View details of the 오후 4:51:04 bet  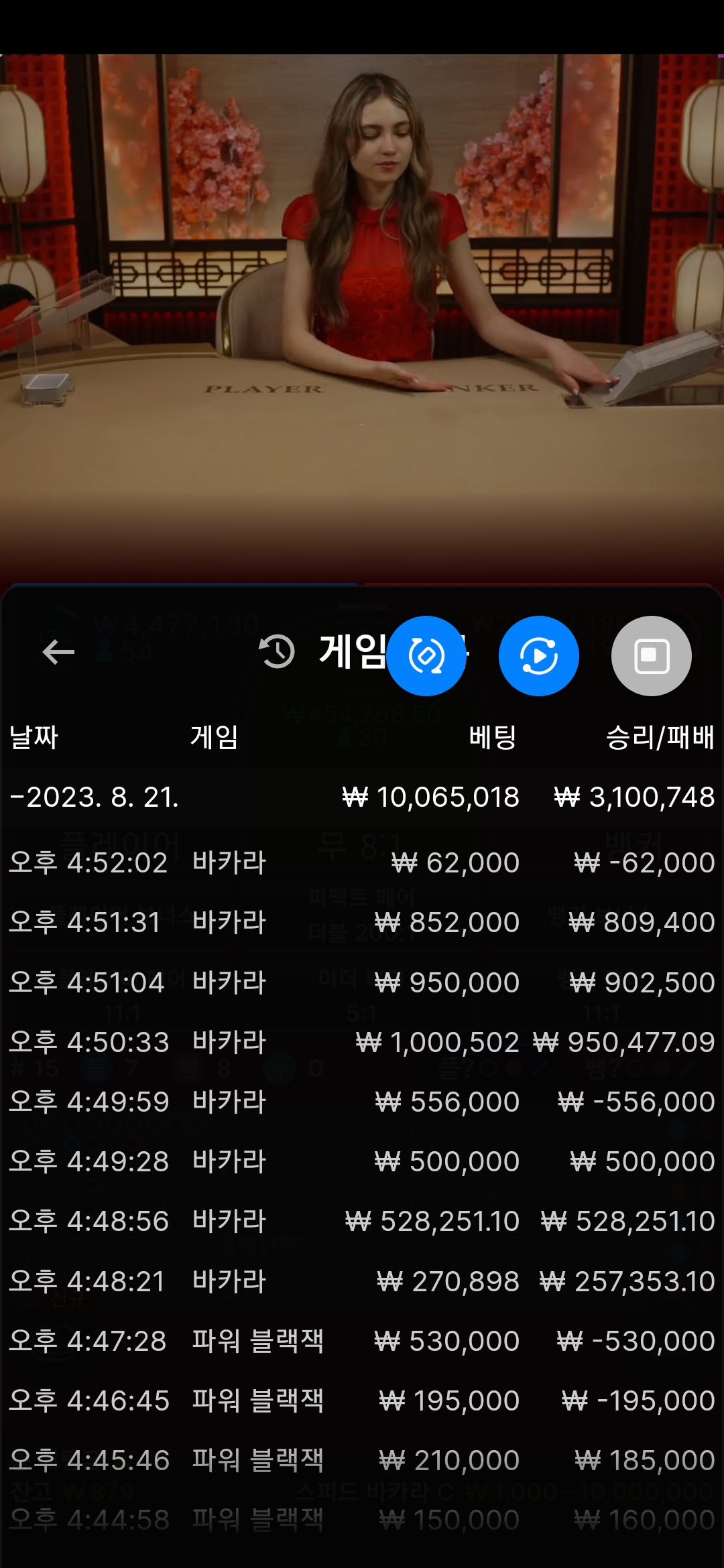362,982
